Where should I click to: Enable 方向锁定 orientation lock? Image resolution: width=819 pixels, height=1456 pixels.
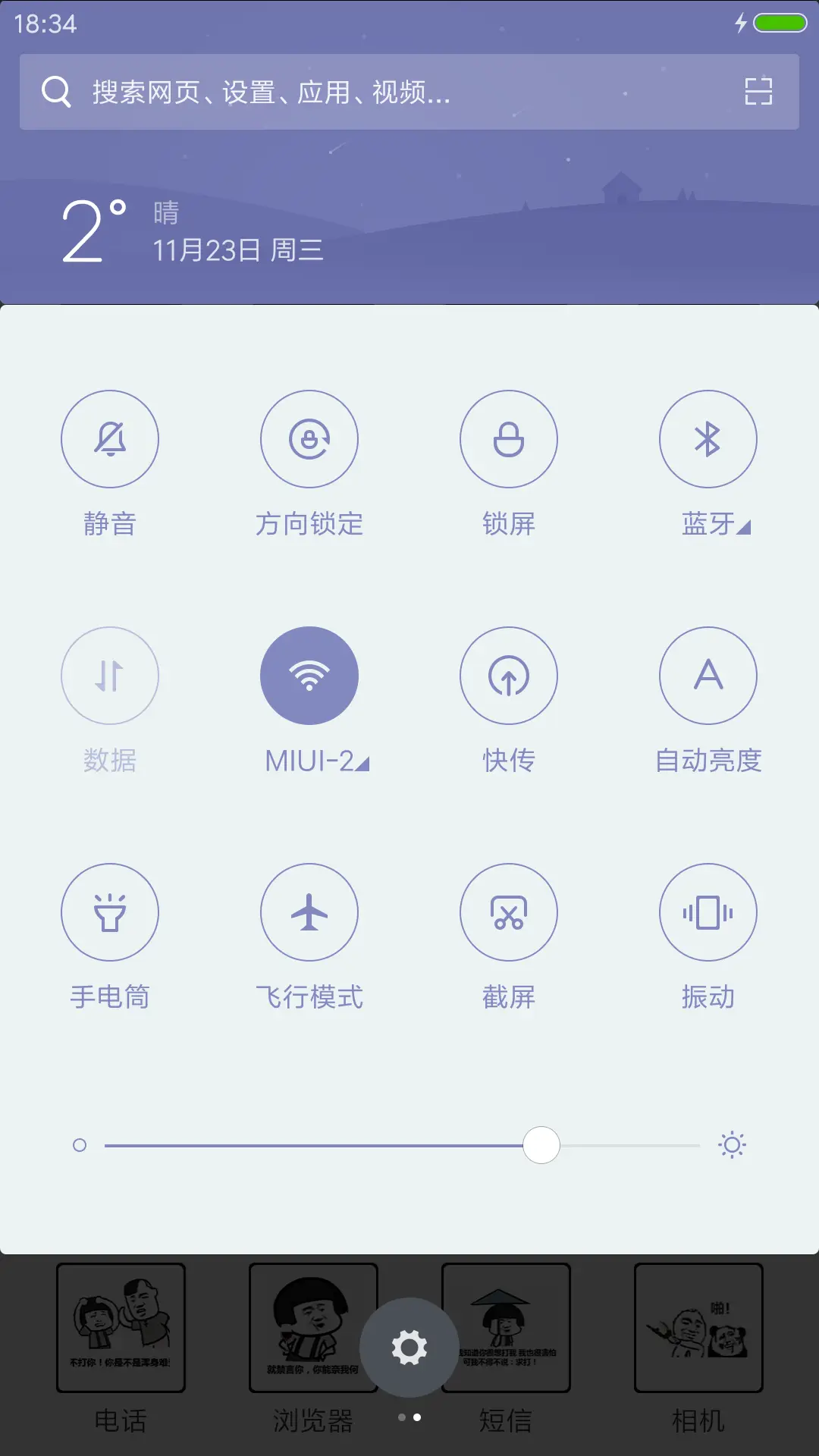[x=309, y=438]
